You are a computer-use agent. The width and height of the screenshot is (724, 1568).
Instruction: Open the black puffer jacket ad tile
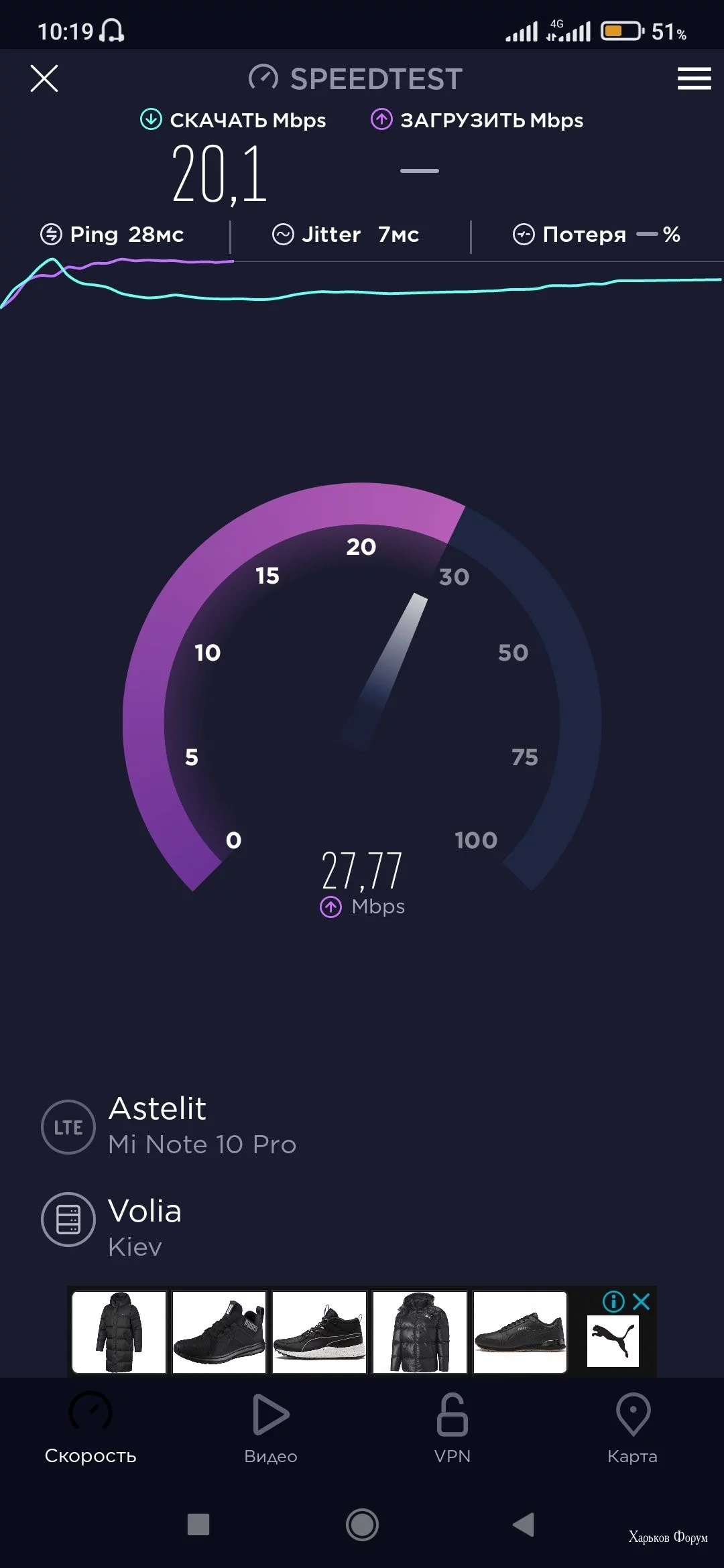(420, 1332)
